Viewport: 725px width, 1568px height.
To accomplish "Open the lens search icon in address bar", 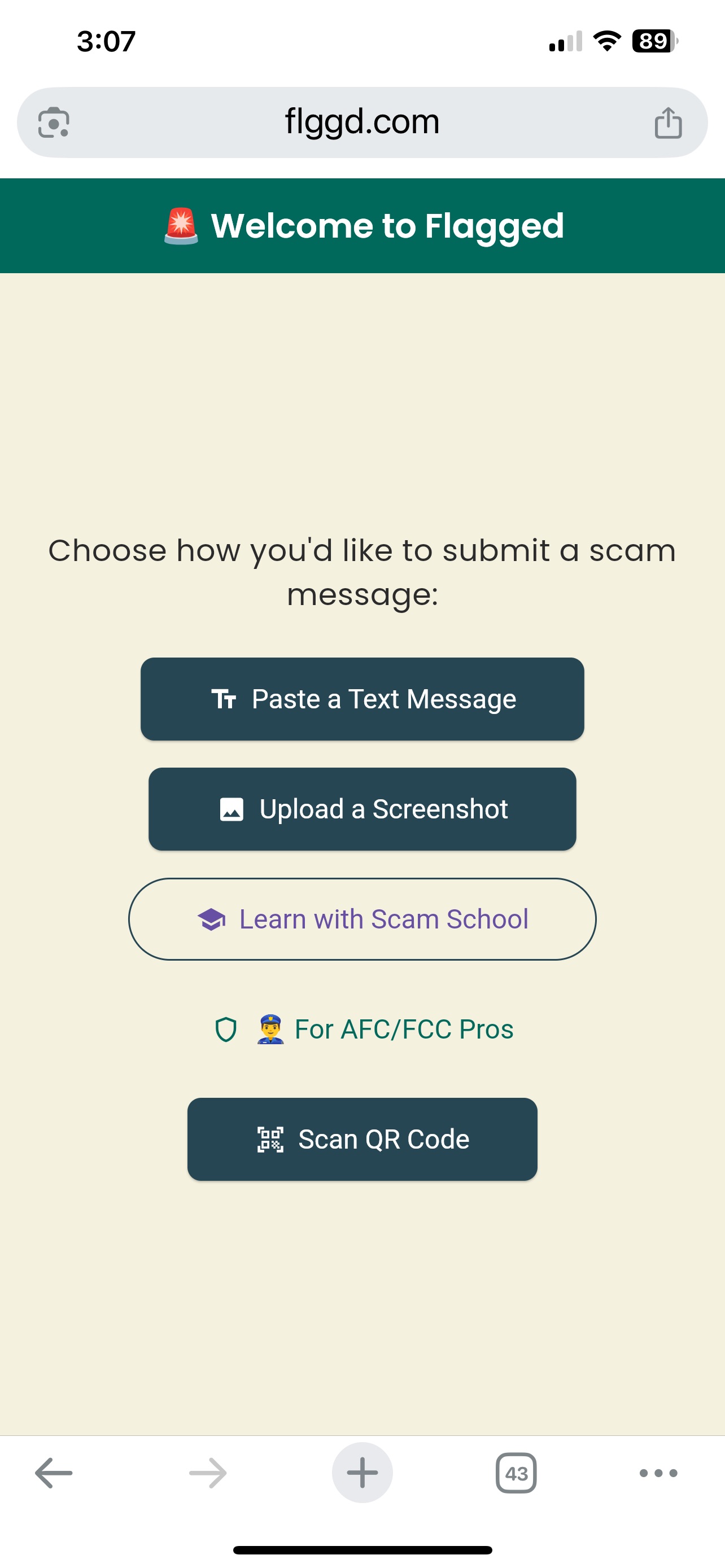I will click(54, 123).
